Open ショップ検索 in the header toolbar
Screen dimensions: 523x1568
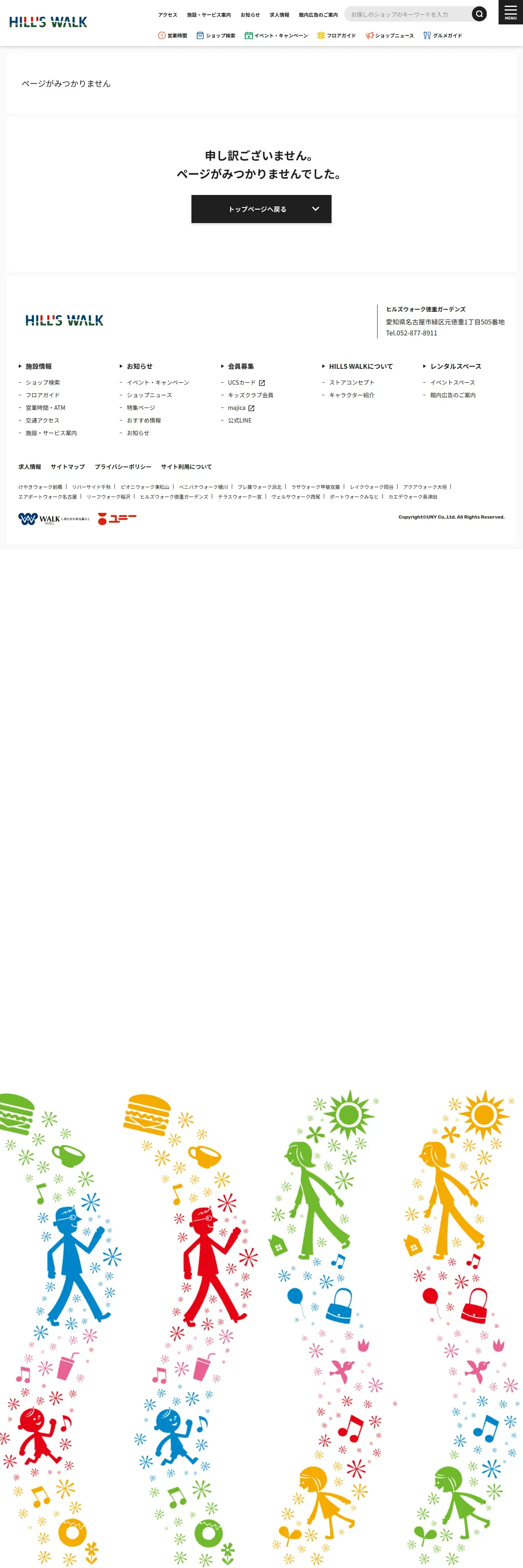pyautogui.click(x=215, y=35)
